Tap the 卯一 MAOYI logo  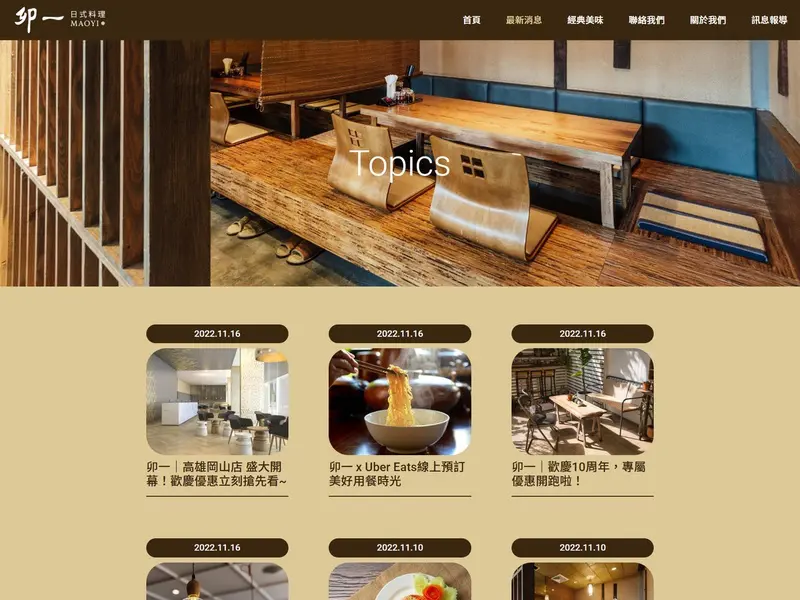click(60, 19)
